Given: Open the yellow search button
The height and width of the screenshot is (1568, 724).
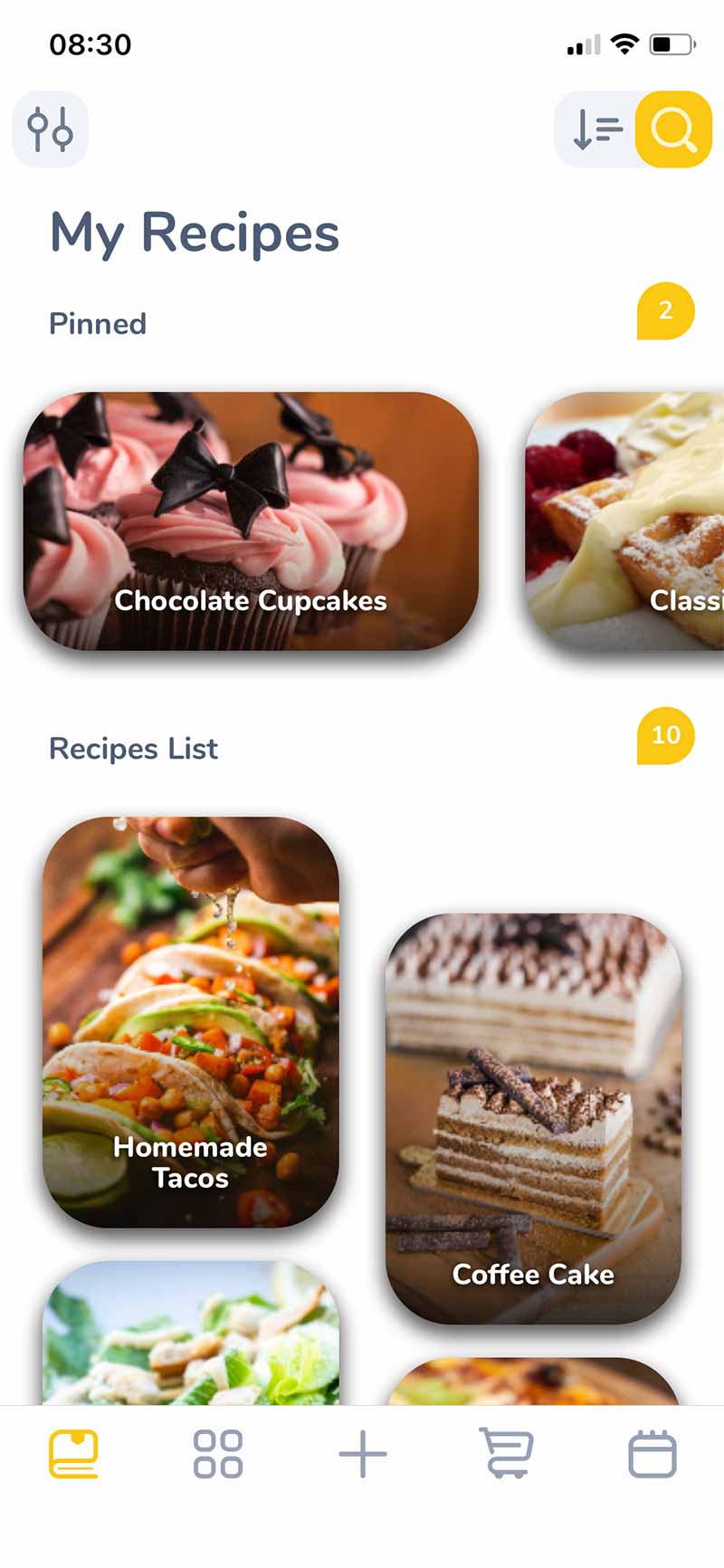Looking at the screenshot, I should point(673,129).
